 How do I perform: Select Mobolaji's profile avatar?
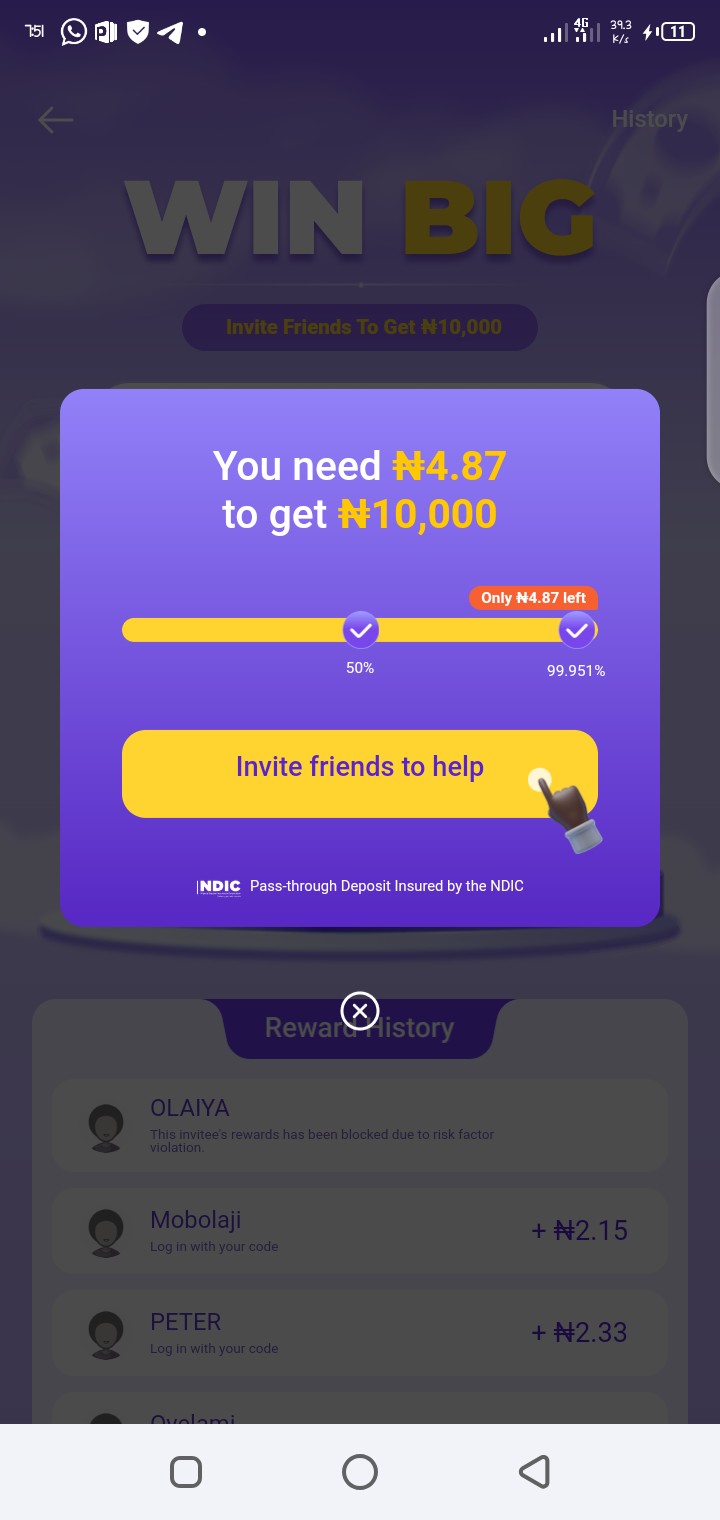click(106, 1231)
